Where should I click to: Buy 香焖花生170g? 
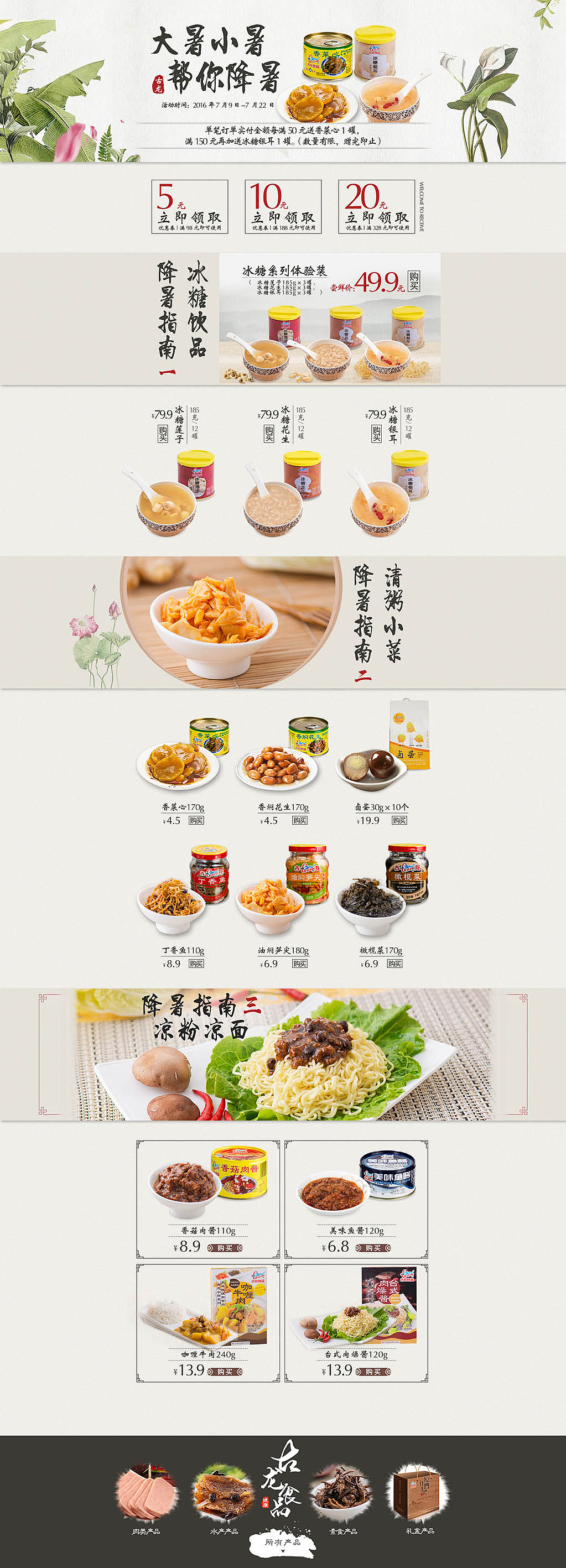299,821
